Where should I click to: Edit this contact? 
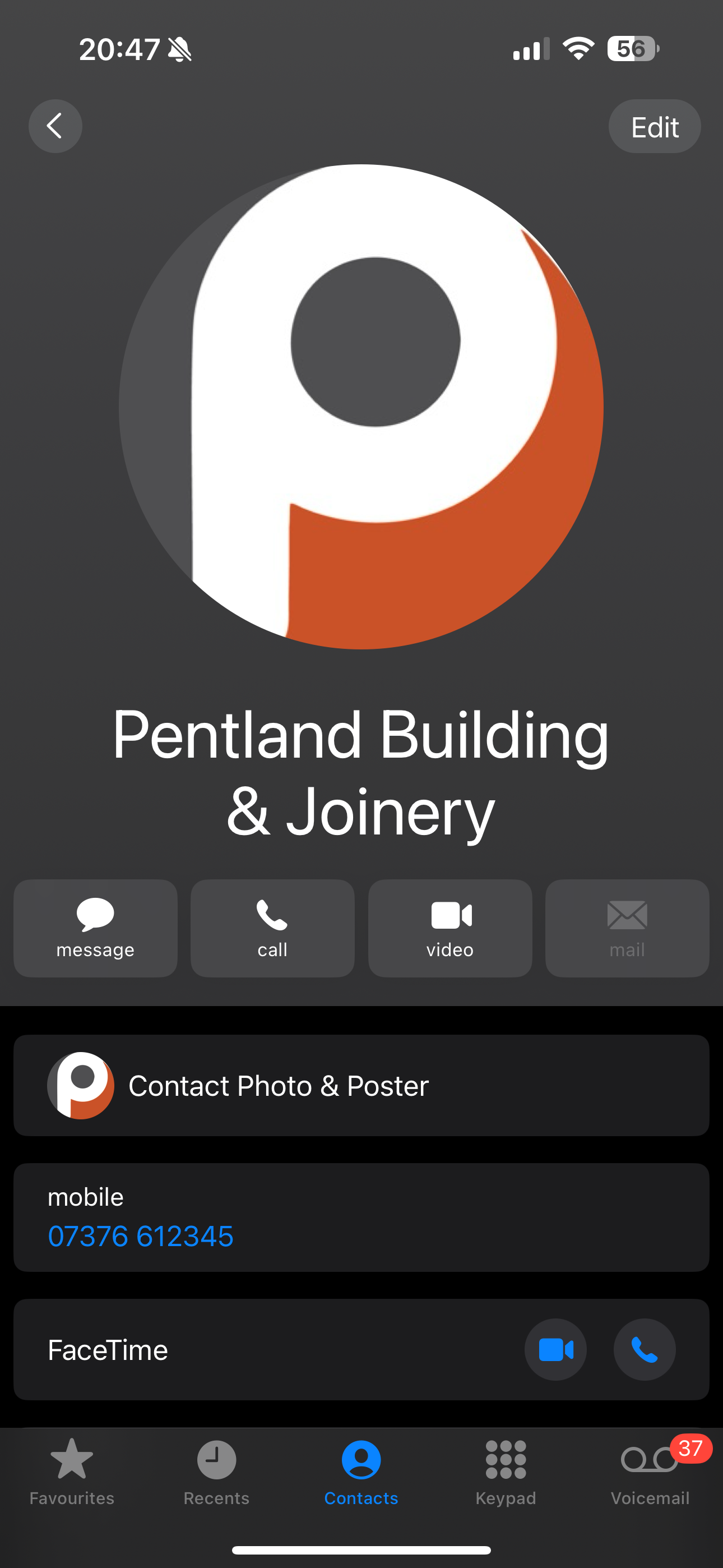[654, 126]
